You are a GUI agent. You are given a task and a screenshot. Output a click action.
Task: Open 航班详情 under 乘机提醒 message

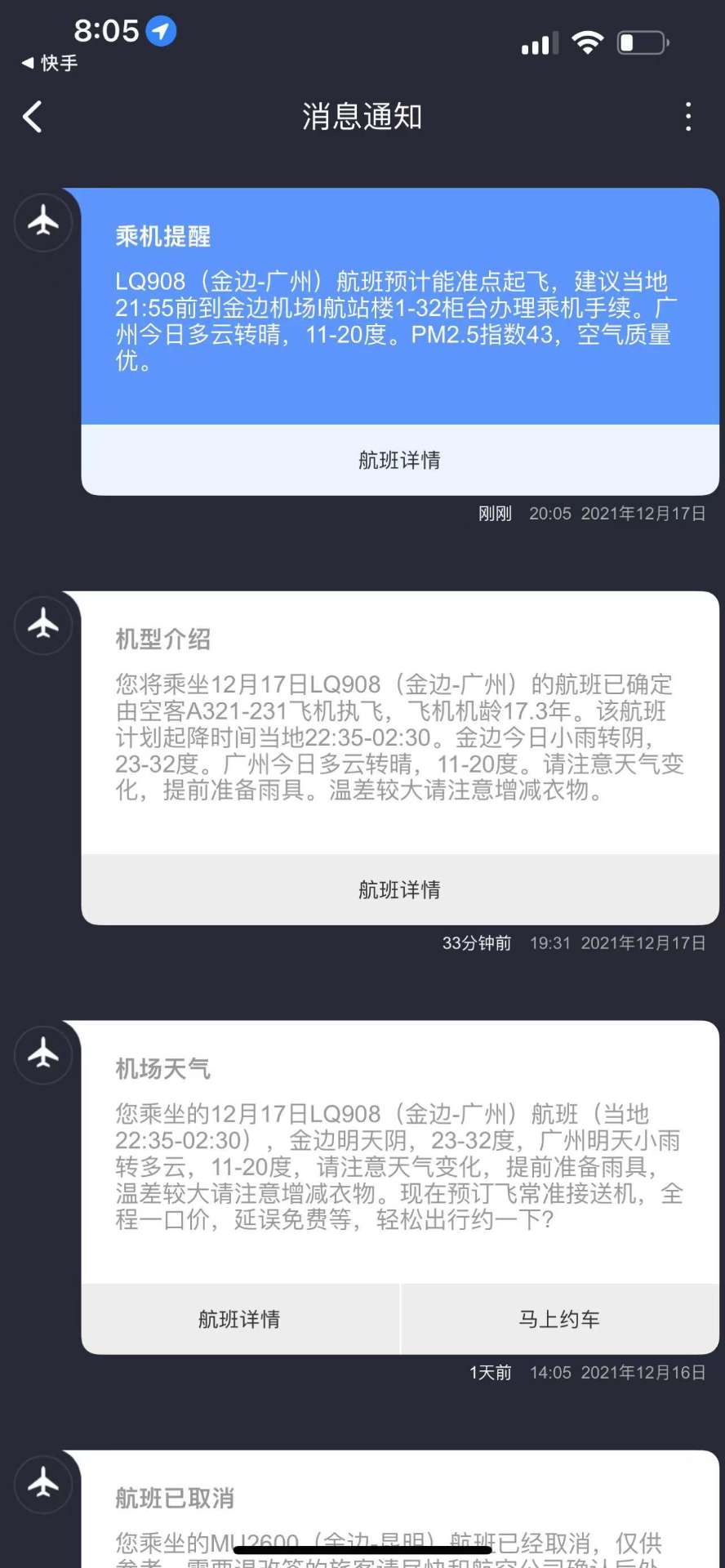point(400,460)
